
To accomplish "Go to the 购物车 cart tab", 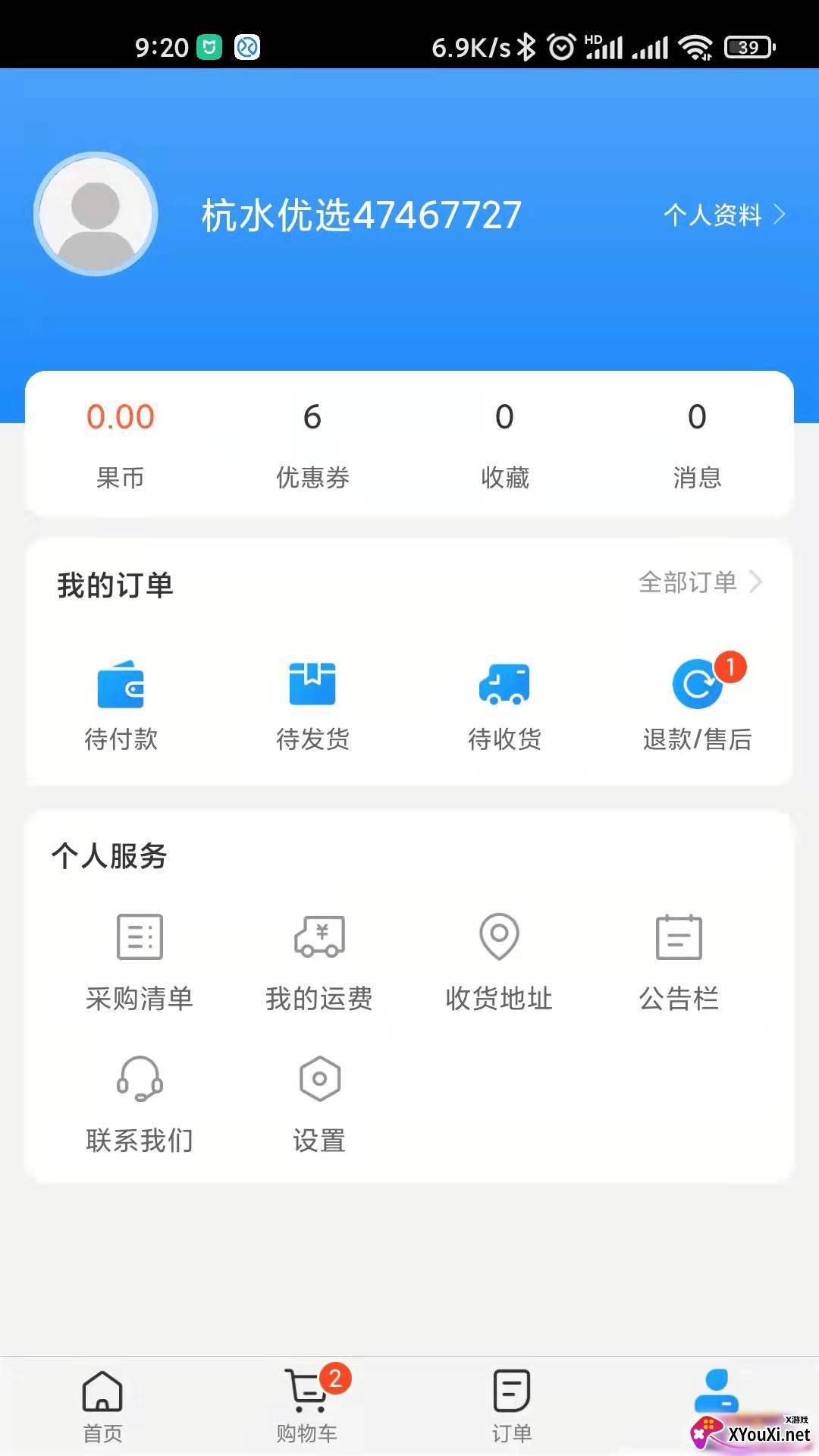I will point(307,1405).
